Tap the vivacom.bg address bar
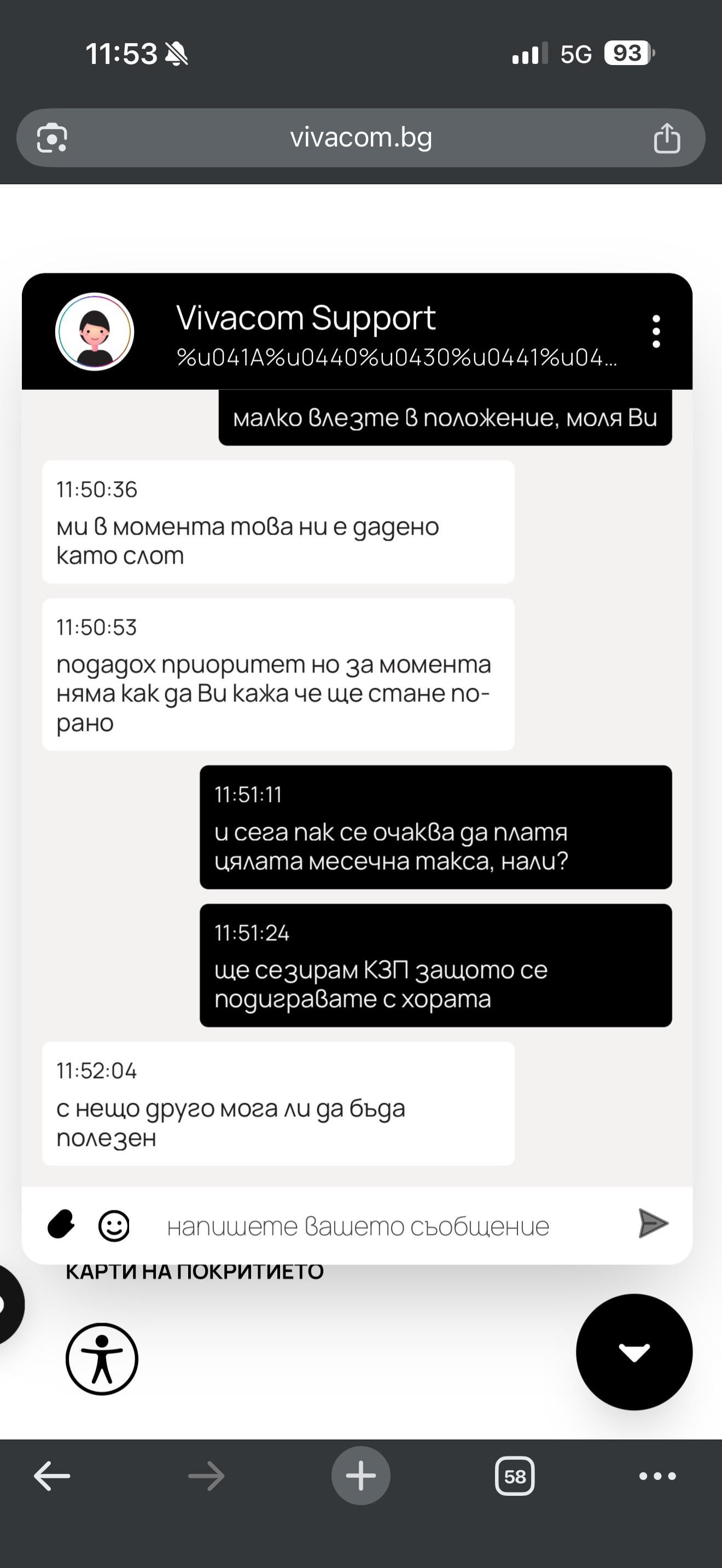 (360, 138)
